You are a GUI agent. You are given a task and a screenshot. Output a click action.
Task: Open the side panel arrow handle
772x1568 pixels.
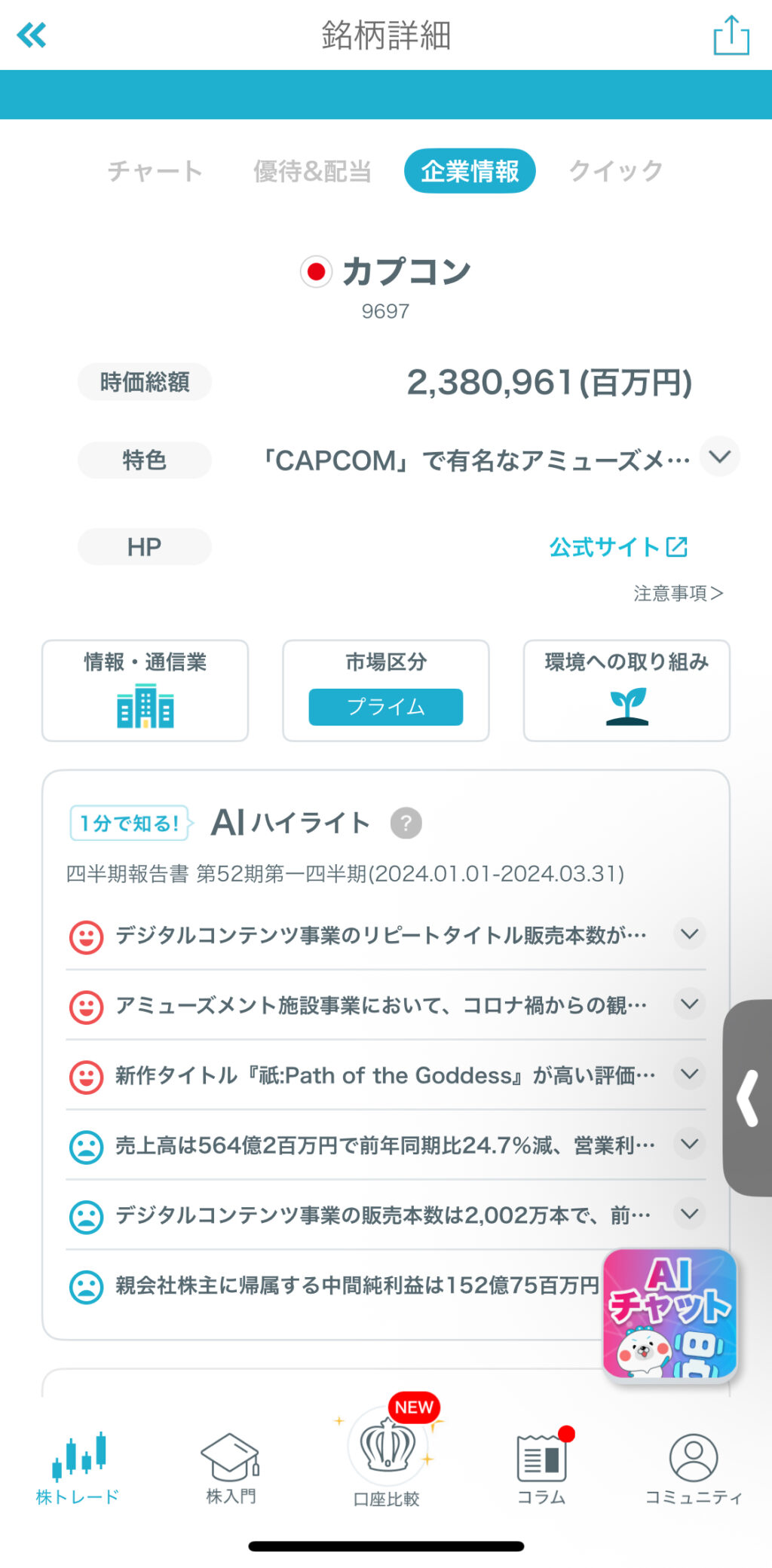point(747,1098)
